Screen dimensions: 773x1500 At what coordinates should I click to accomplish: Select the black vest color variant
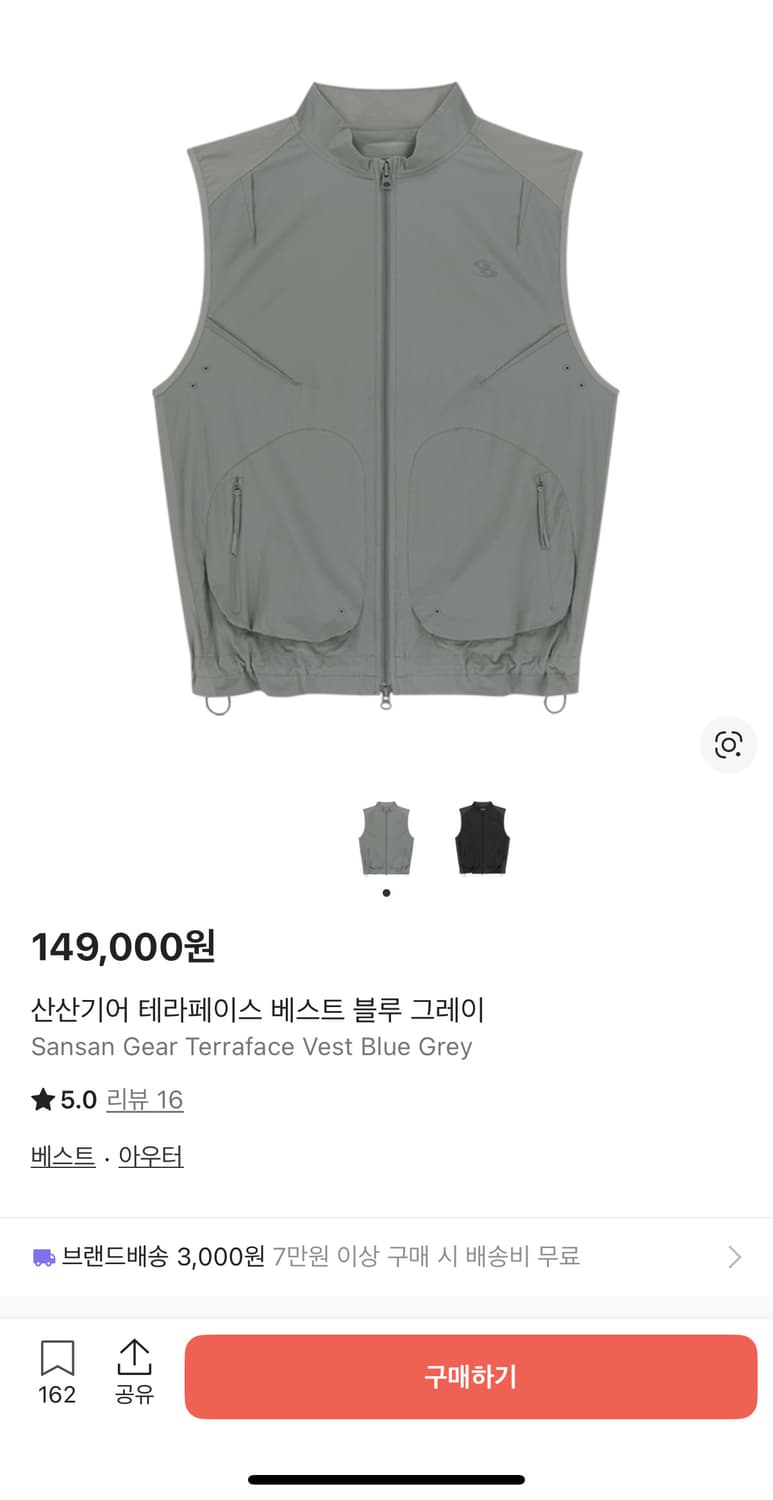(x=481, y=837)
